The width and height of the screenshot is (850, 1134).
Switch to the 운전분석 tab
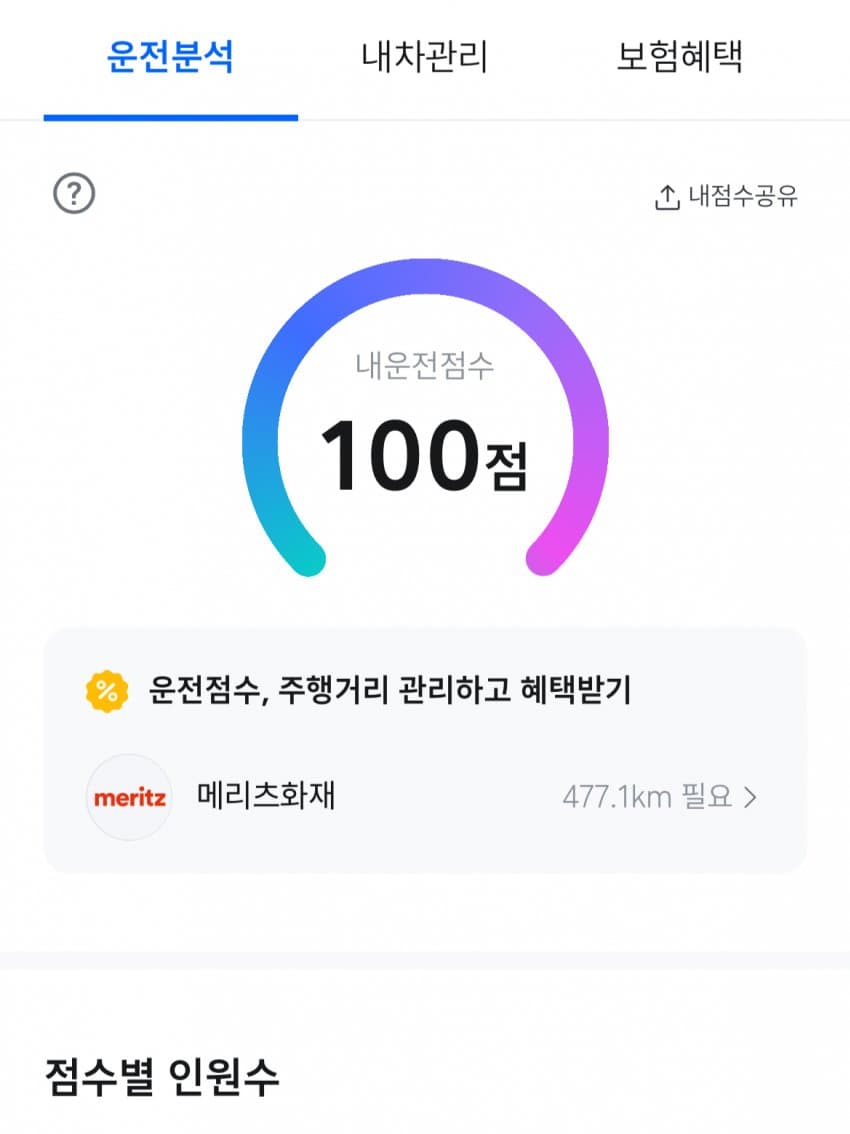[170, 57]
